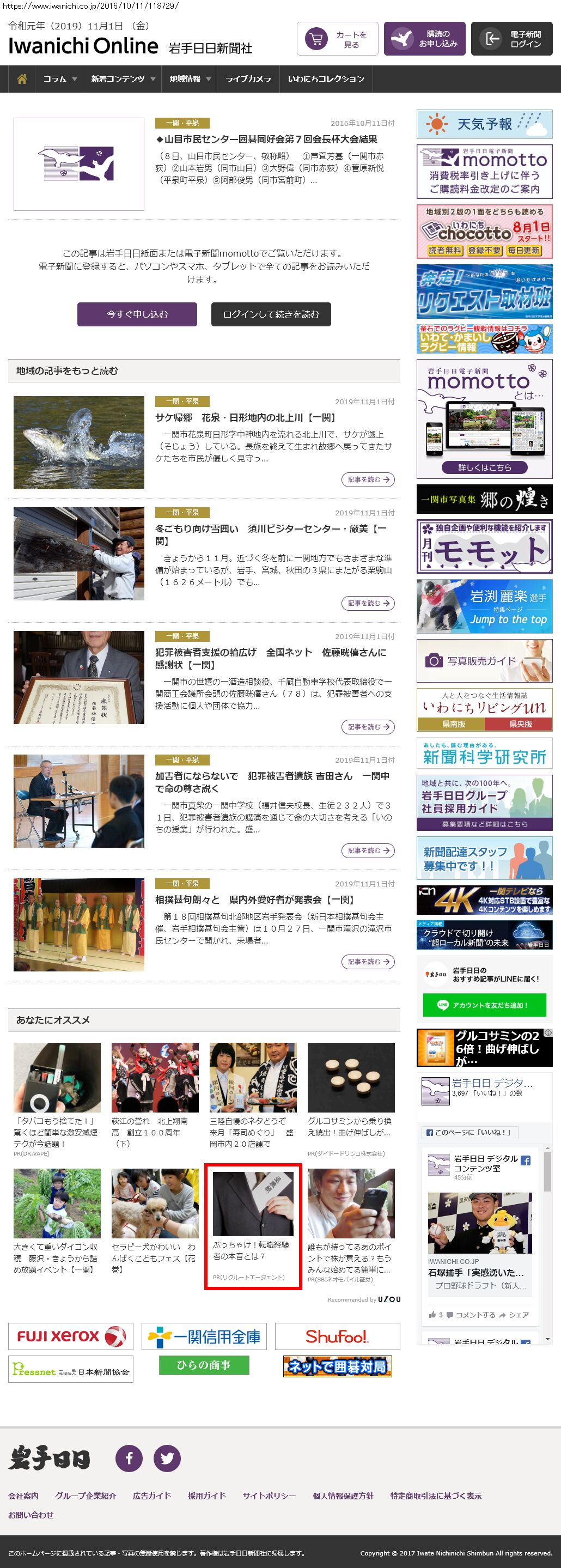The image size is (561, 1568).
Task: Open the home icon in navigation bar
Action: 22,79
